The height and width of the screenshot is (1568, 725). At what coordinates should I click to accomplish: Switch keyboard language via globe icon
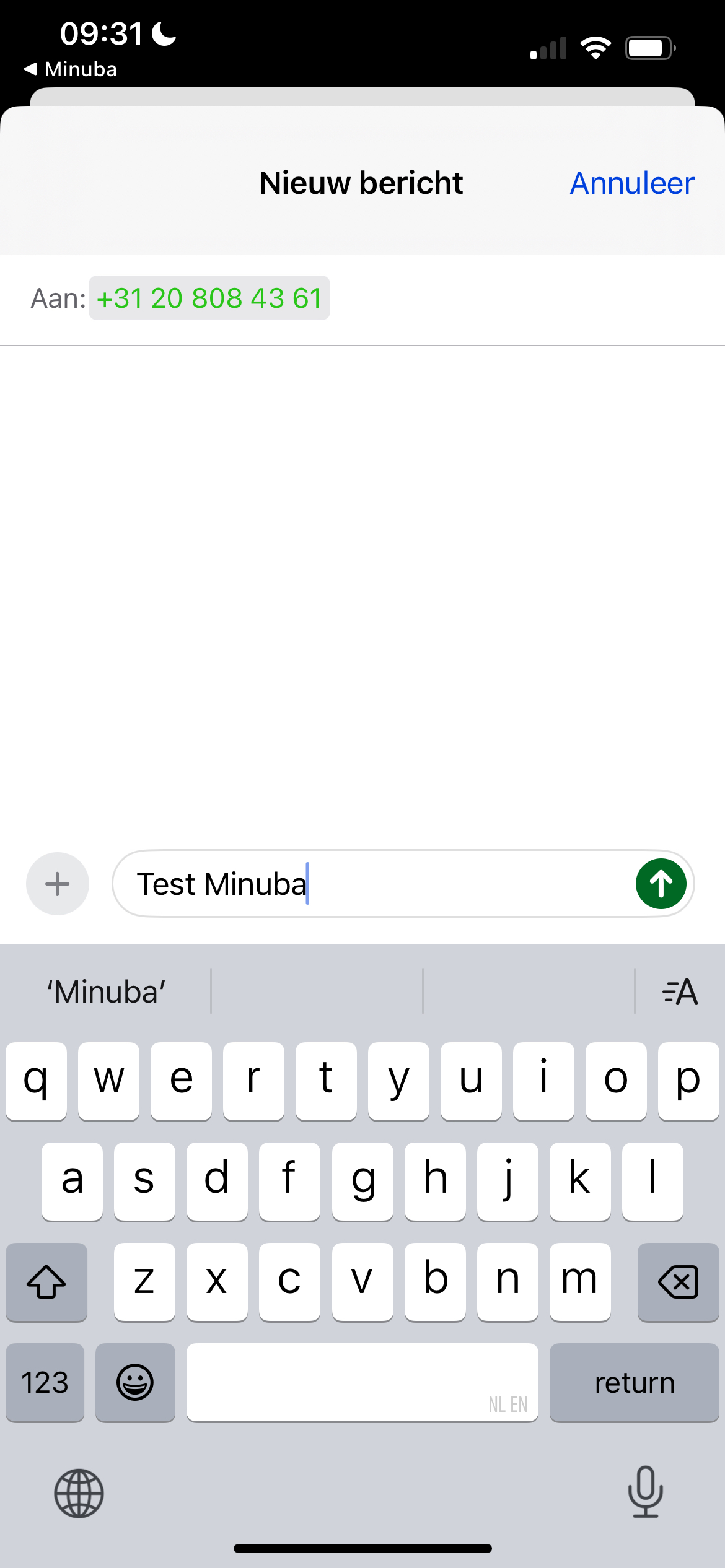tap(79, 1493)
